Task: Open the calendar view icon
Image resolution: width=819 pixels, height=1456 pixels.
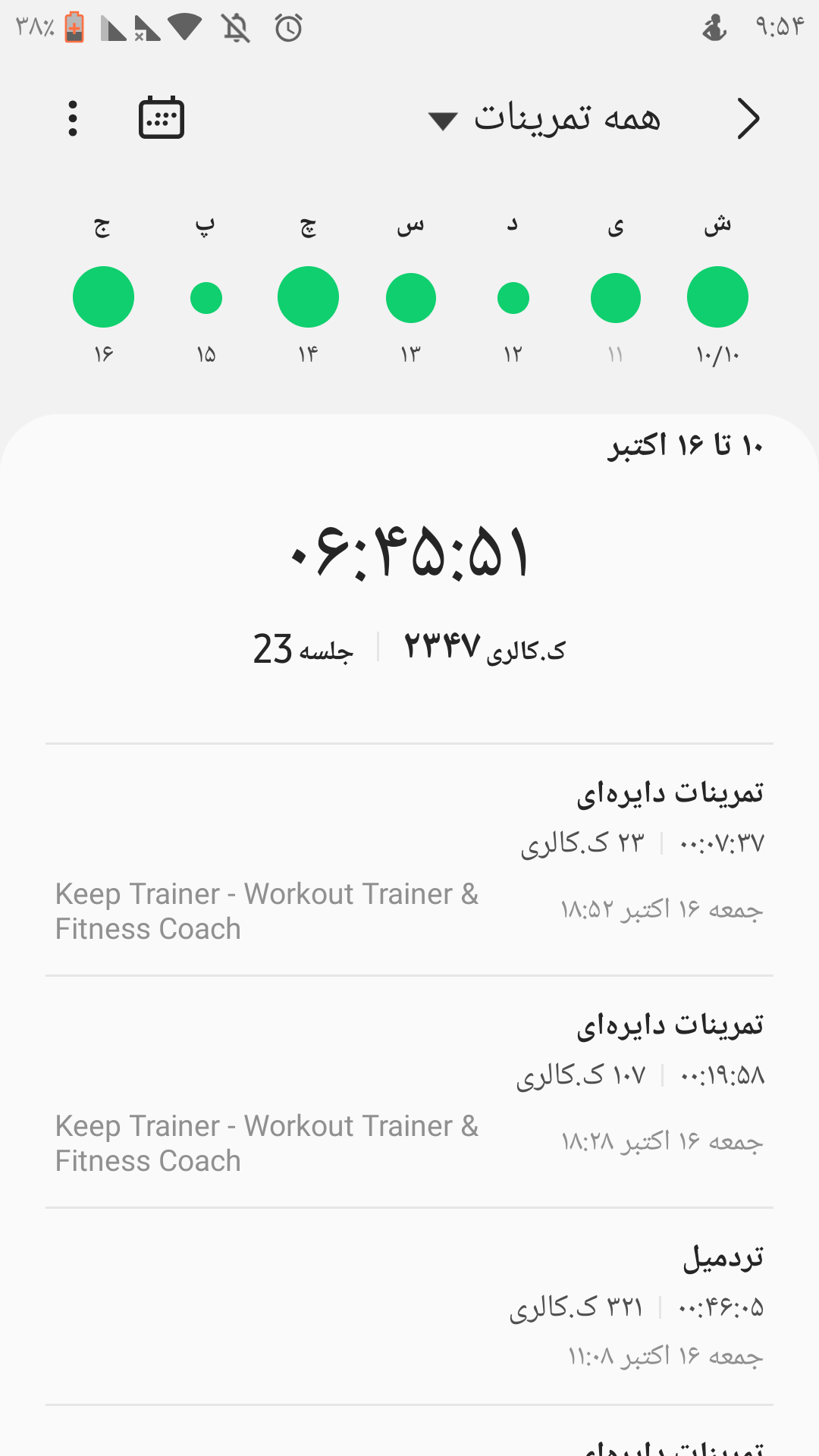Action: point(161,118)
